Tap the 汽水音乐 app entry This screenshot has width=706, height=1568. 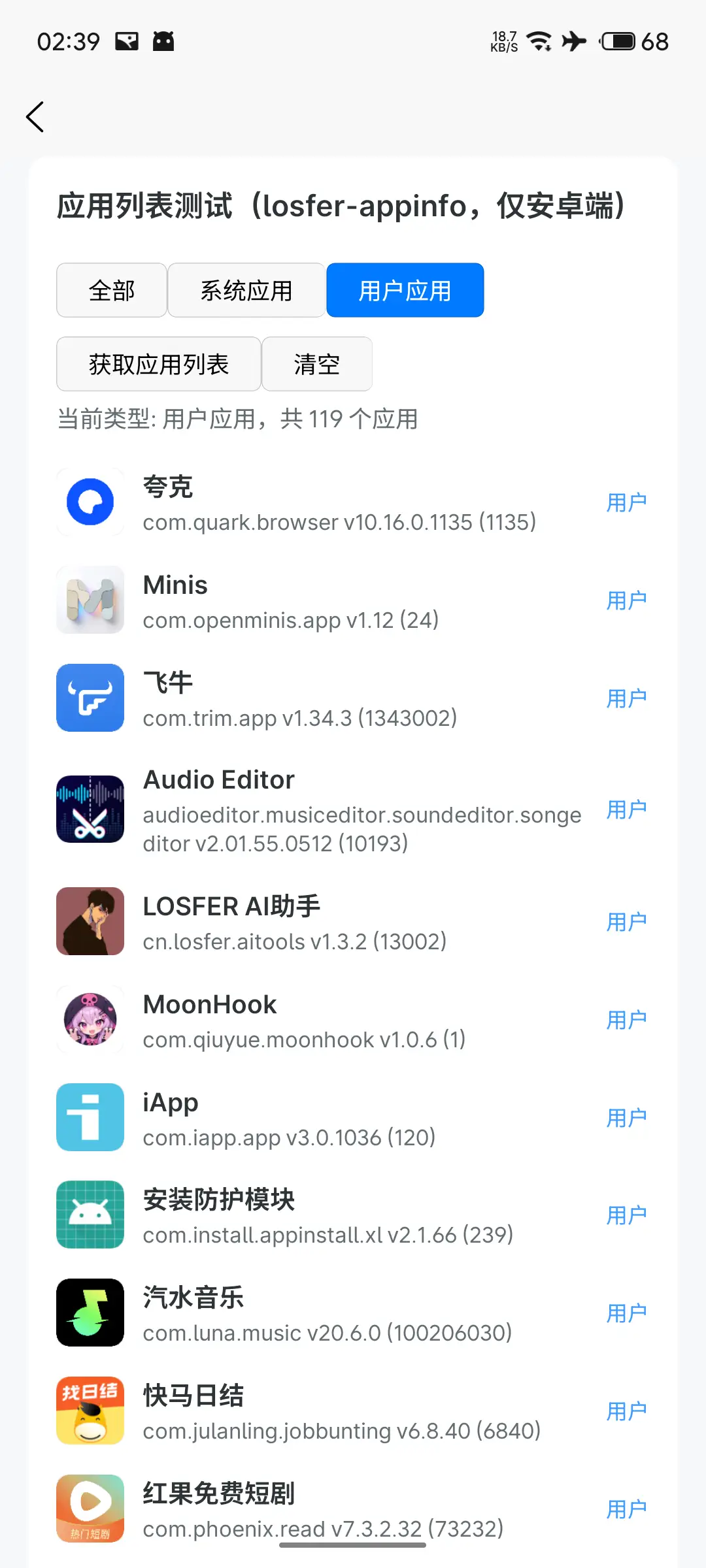click(x=353, y=1313)
